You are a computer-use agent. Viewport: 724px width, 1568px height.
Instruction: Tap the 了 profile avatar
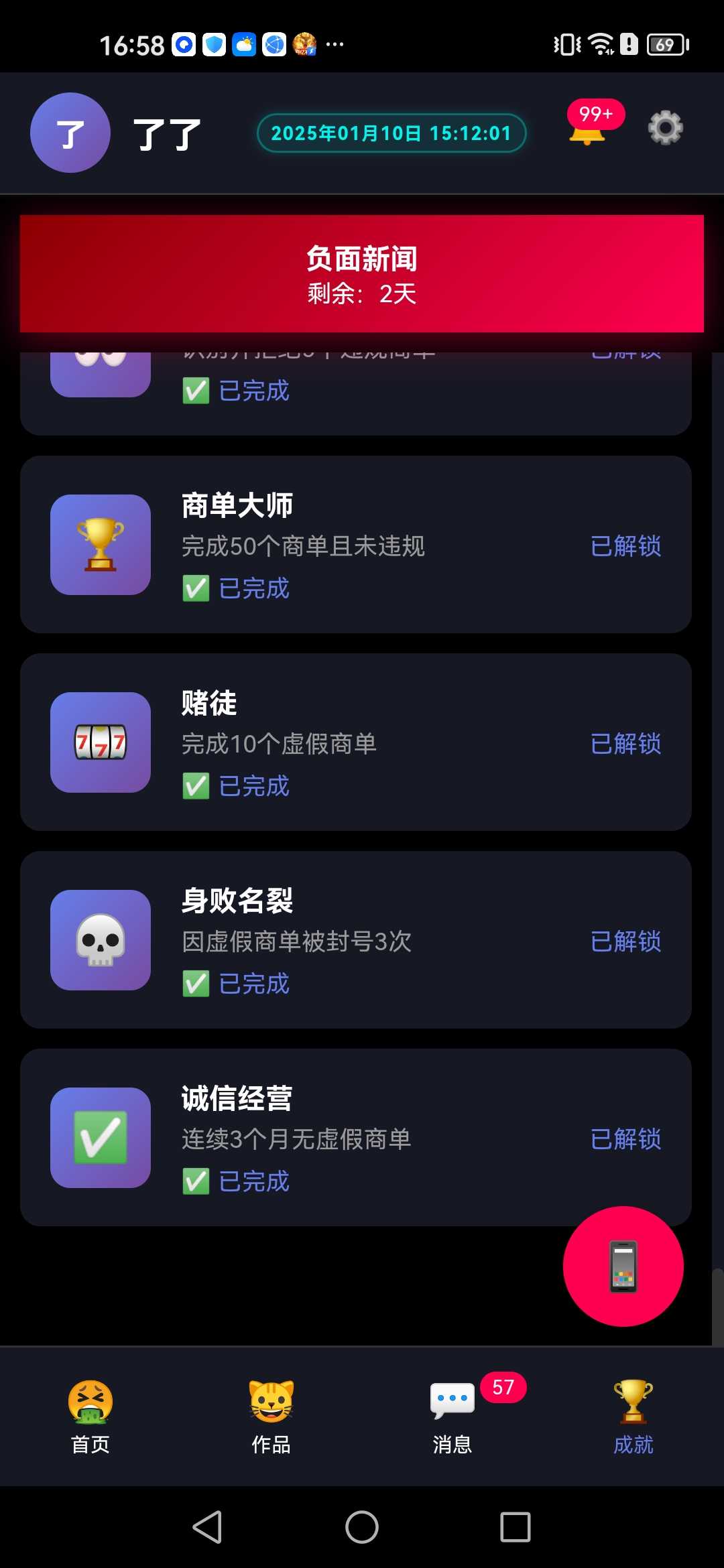point(70,133)
